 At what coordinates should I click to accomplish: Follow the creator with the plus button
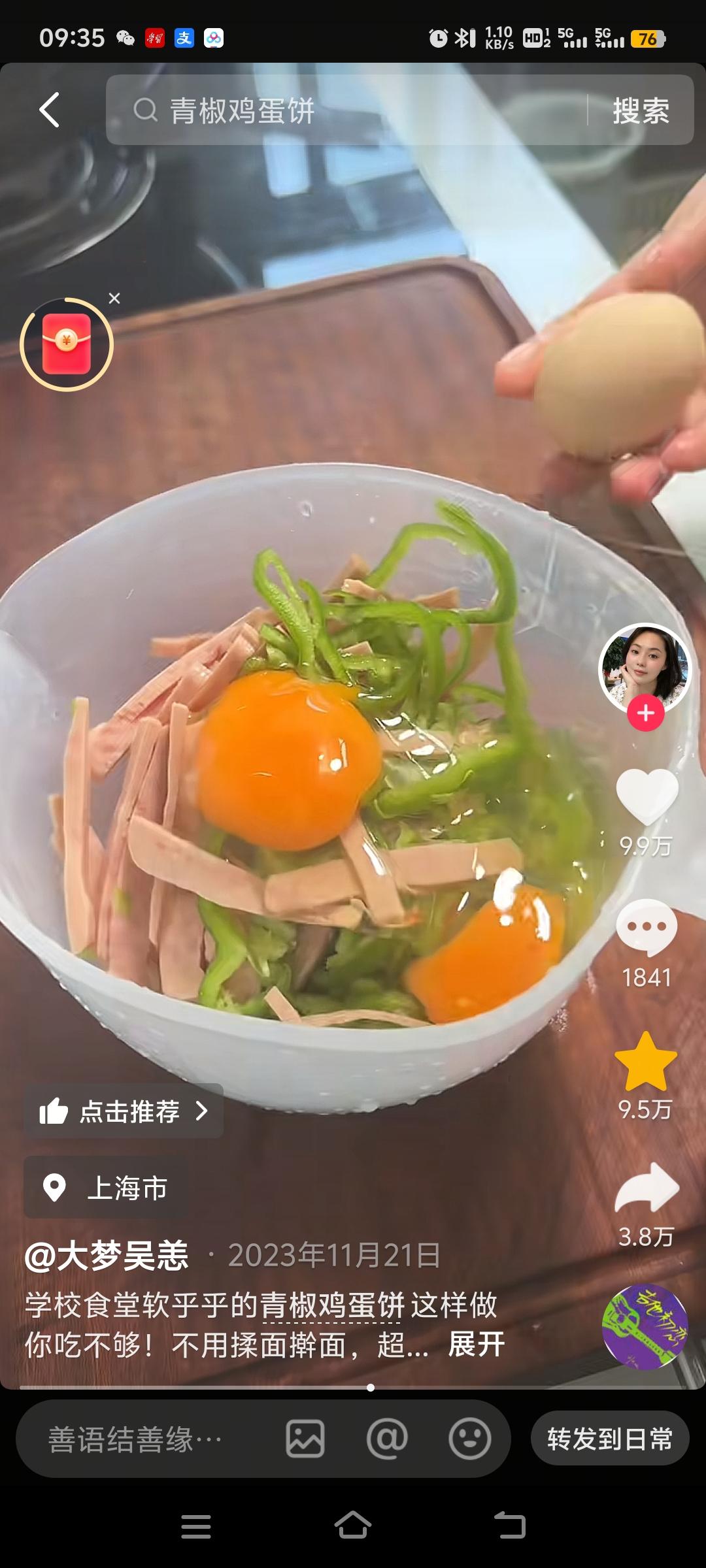coord(646,713)
